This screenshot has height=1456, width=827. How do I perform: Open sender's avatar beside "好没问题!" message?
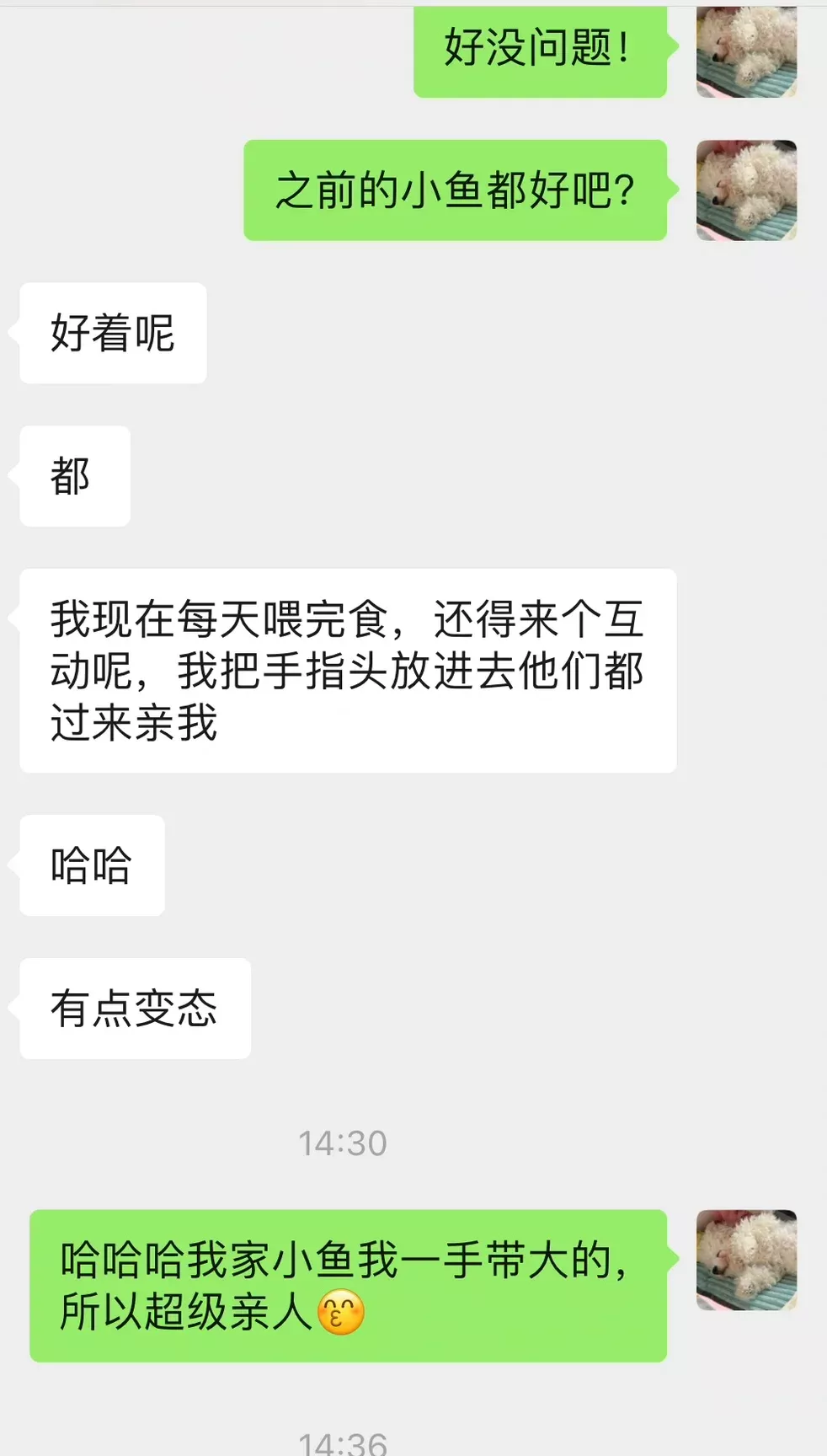[746, 51]
